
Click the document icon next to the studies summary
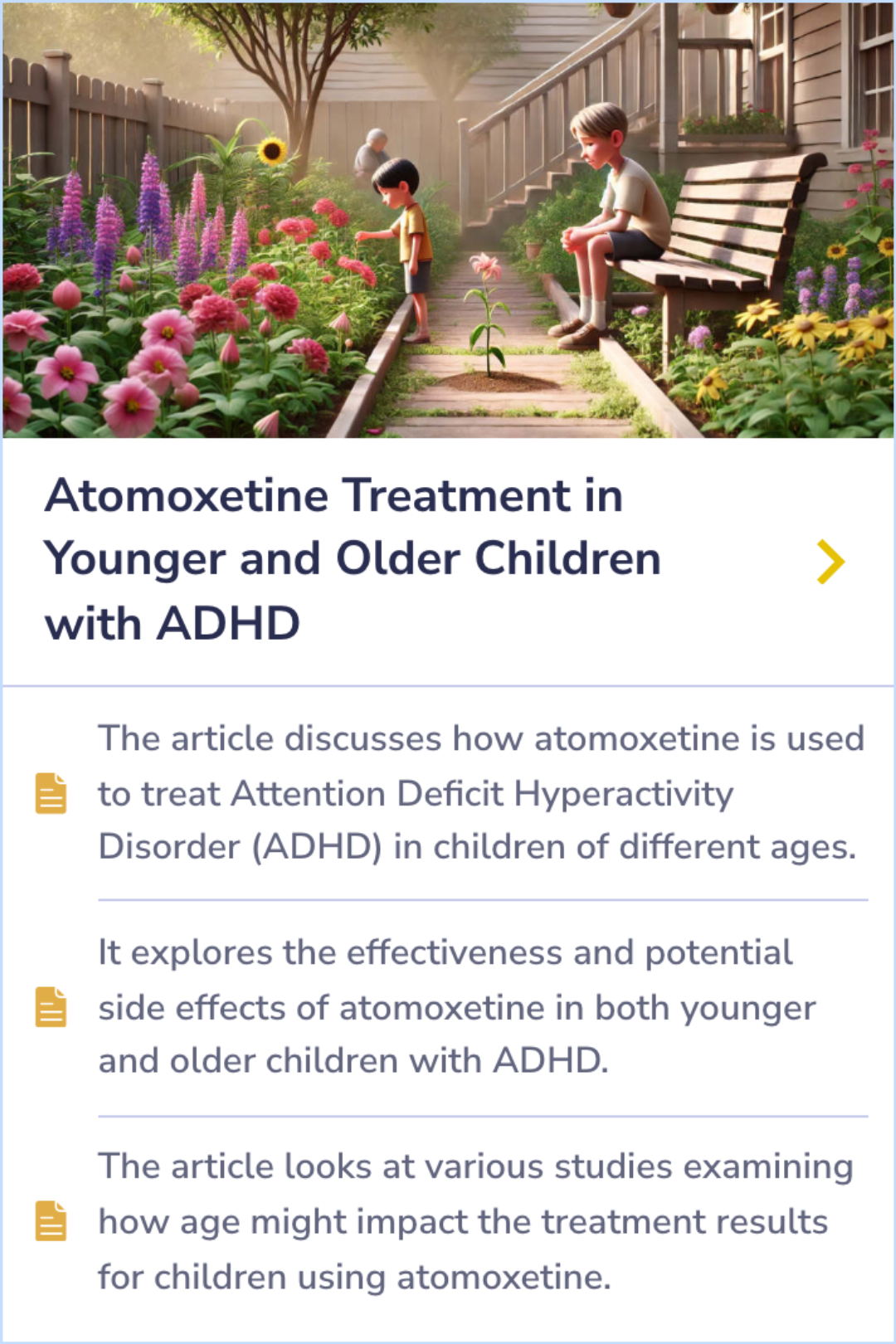[x=51, y=1220]
